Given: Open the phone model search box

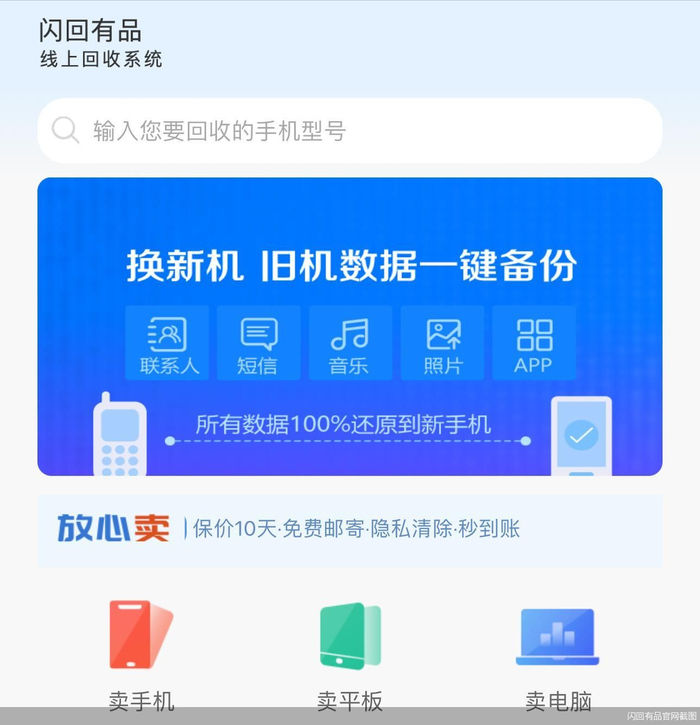Looking at the screenshot, I should point(350,130).
